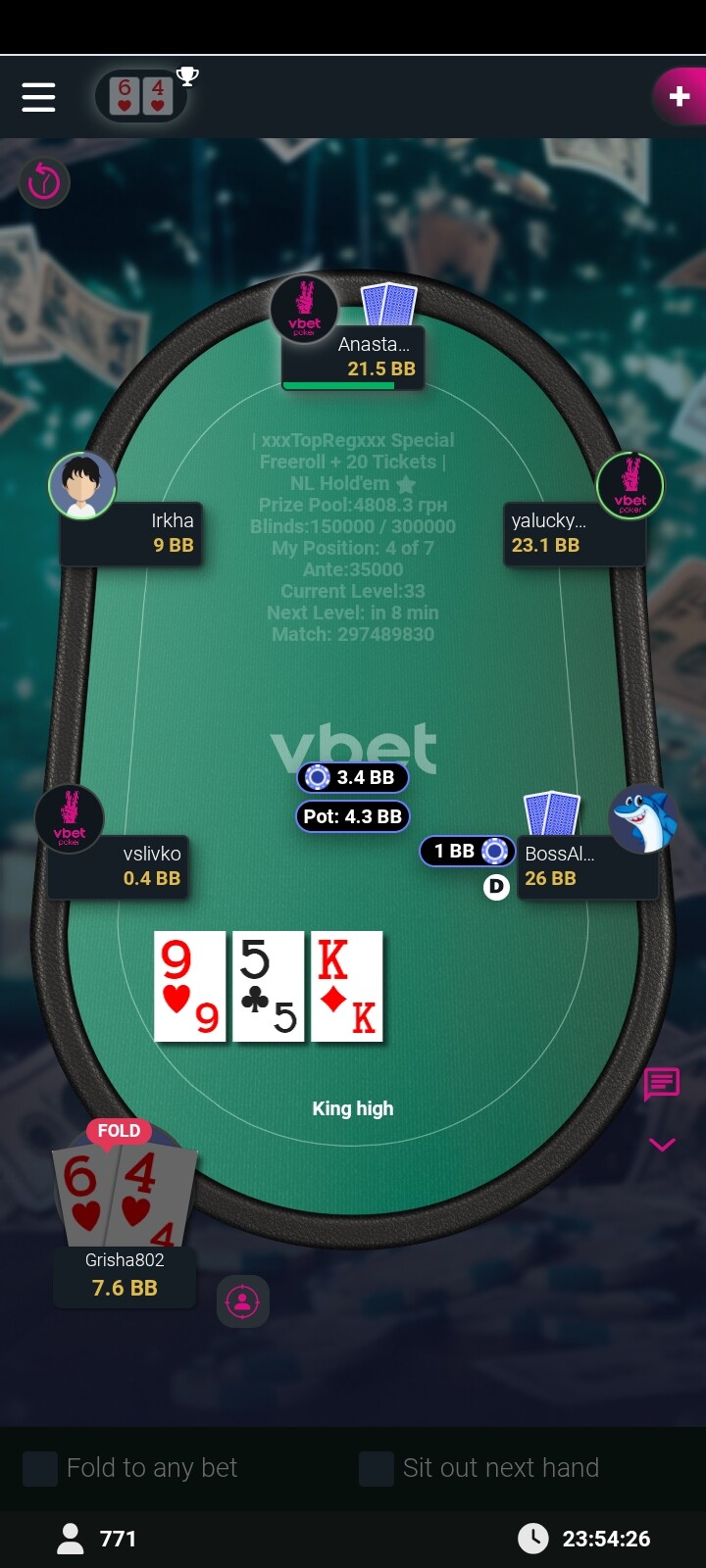The image size is (706, 1568).
Task: Expand the pink chevron below chat
Action: coord(662,1145)
